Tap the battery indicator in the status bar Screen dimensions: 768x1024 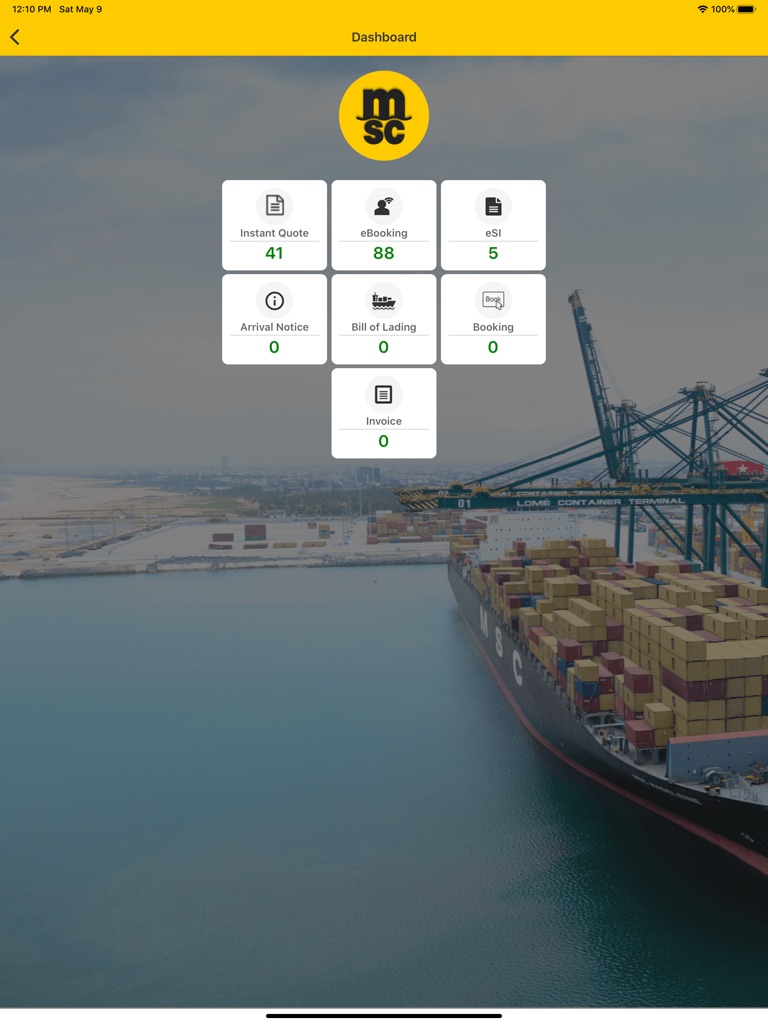point(747,8)
